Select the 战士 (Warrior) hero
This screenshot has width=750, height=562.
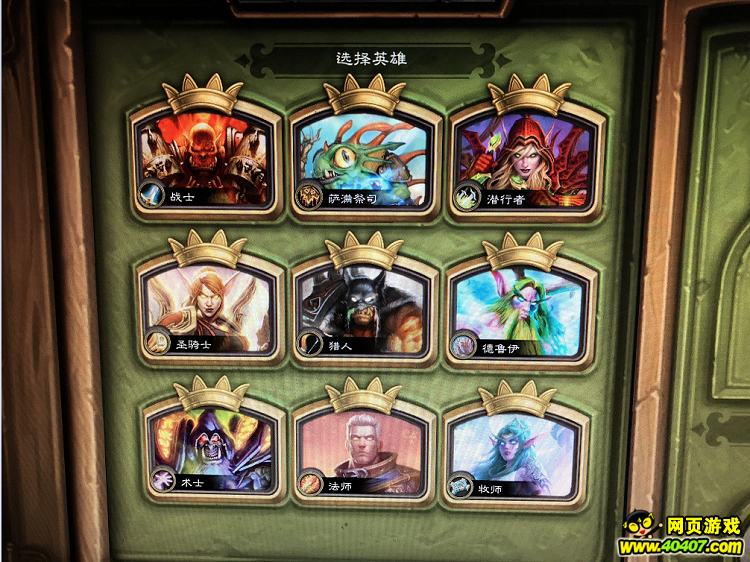(204, 158)
